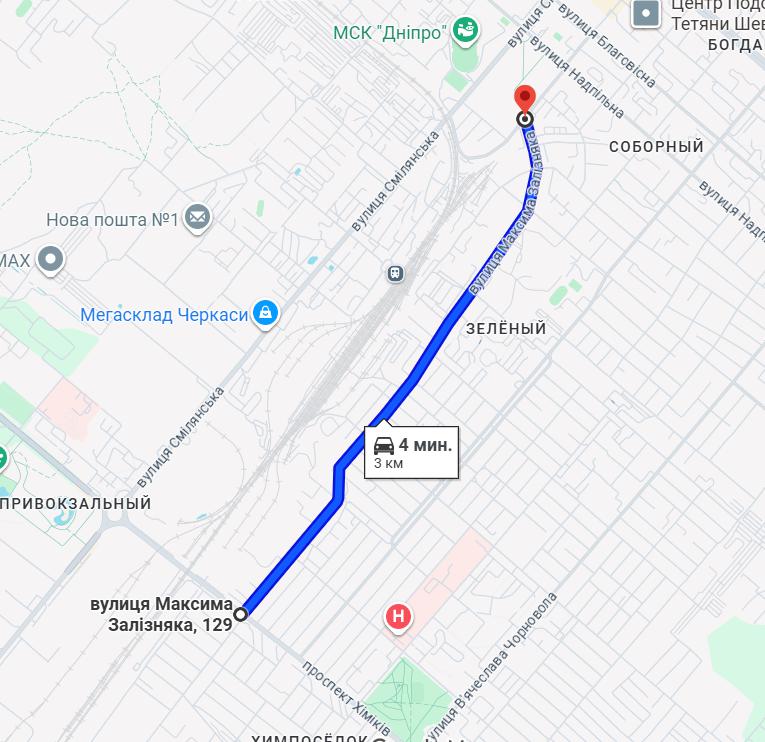Select the route start point at Залізняка, 129
Viewport: 765px width, 742px height.
[241, 614]
